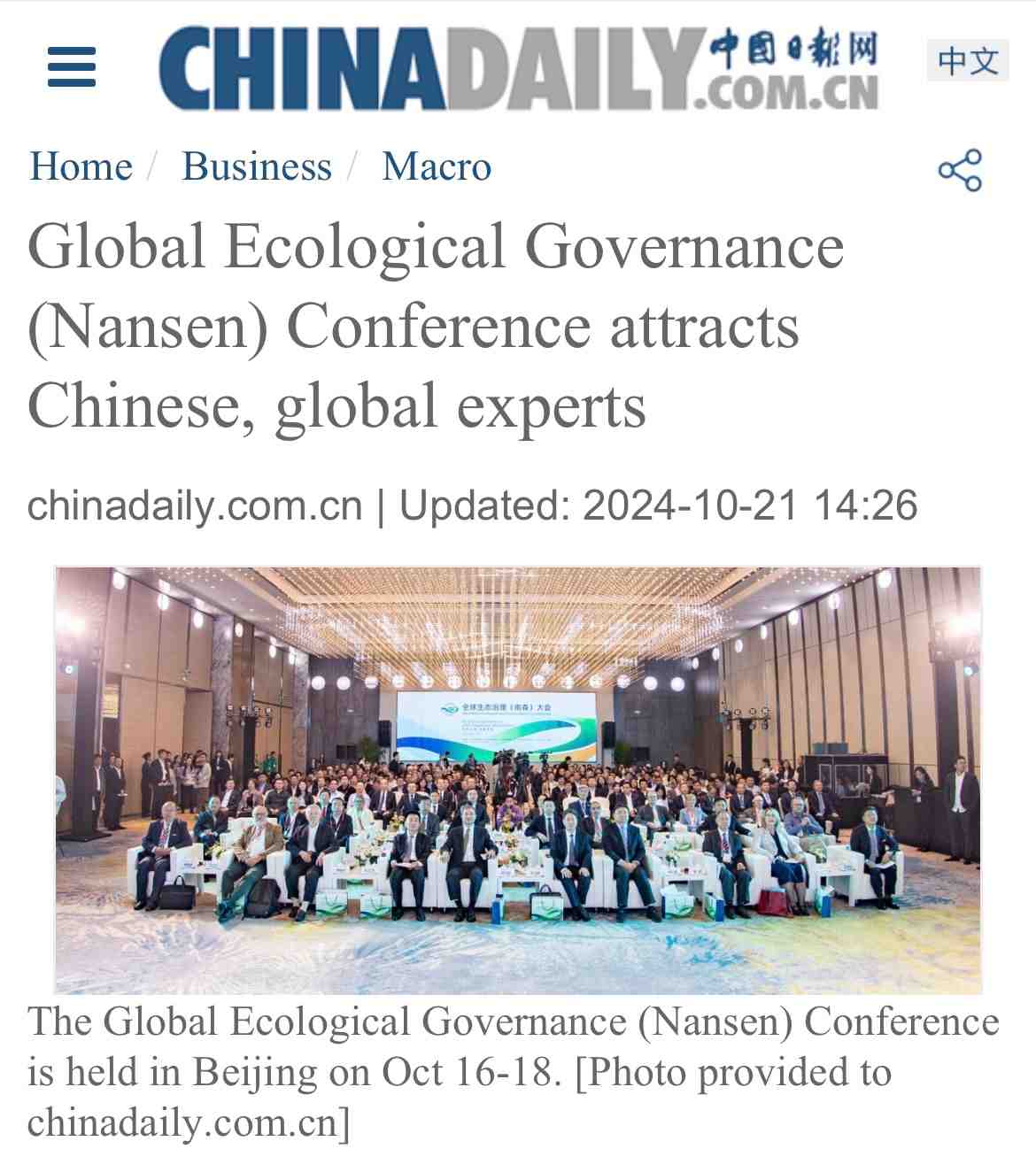This screenshot has height=1172, width=1036.
Task: Go to the Home breadcrumb link
Action: click(81, 166)
